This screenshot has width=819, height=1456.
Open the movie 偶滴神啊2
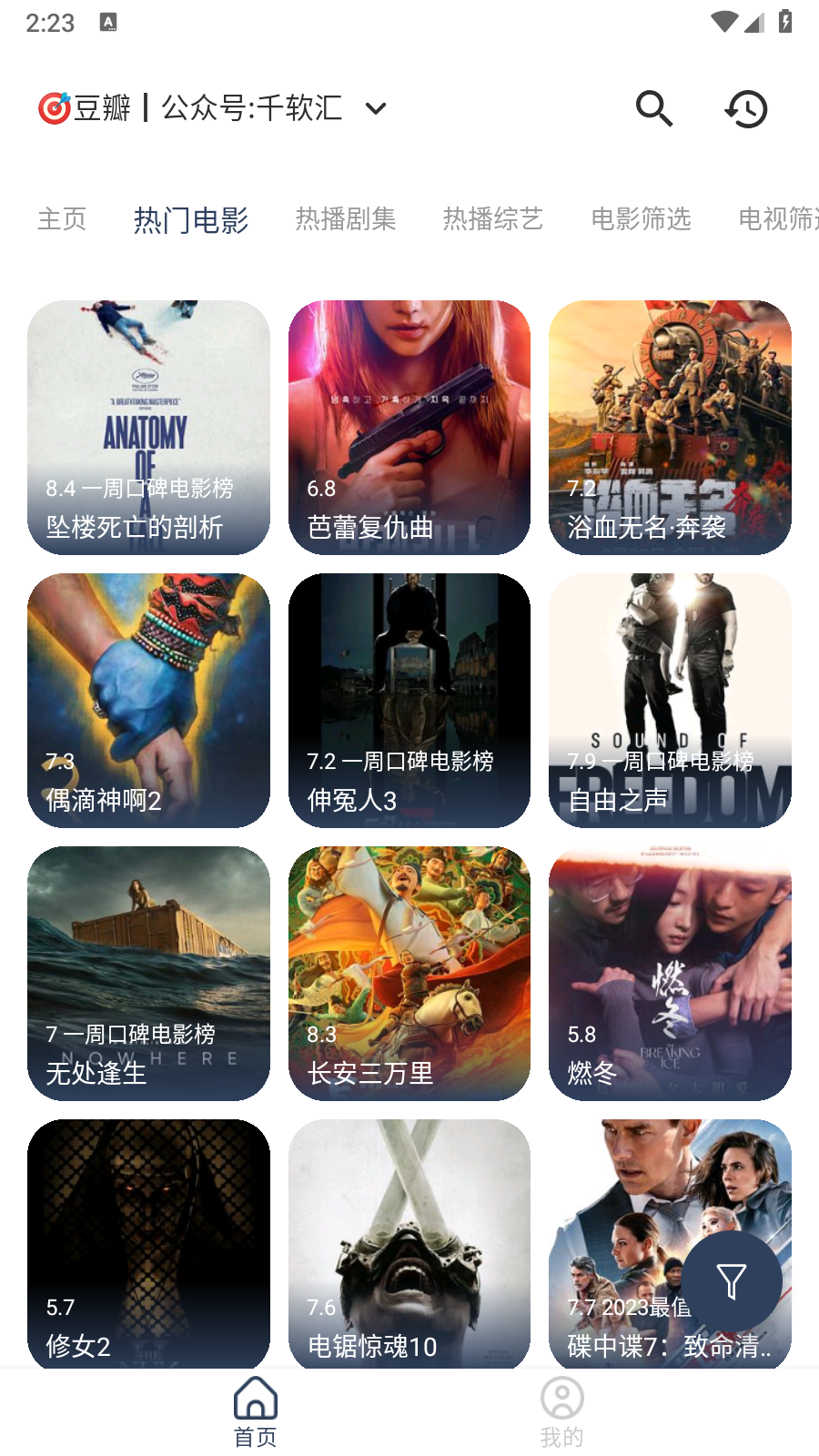(148, 700)
